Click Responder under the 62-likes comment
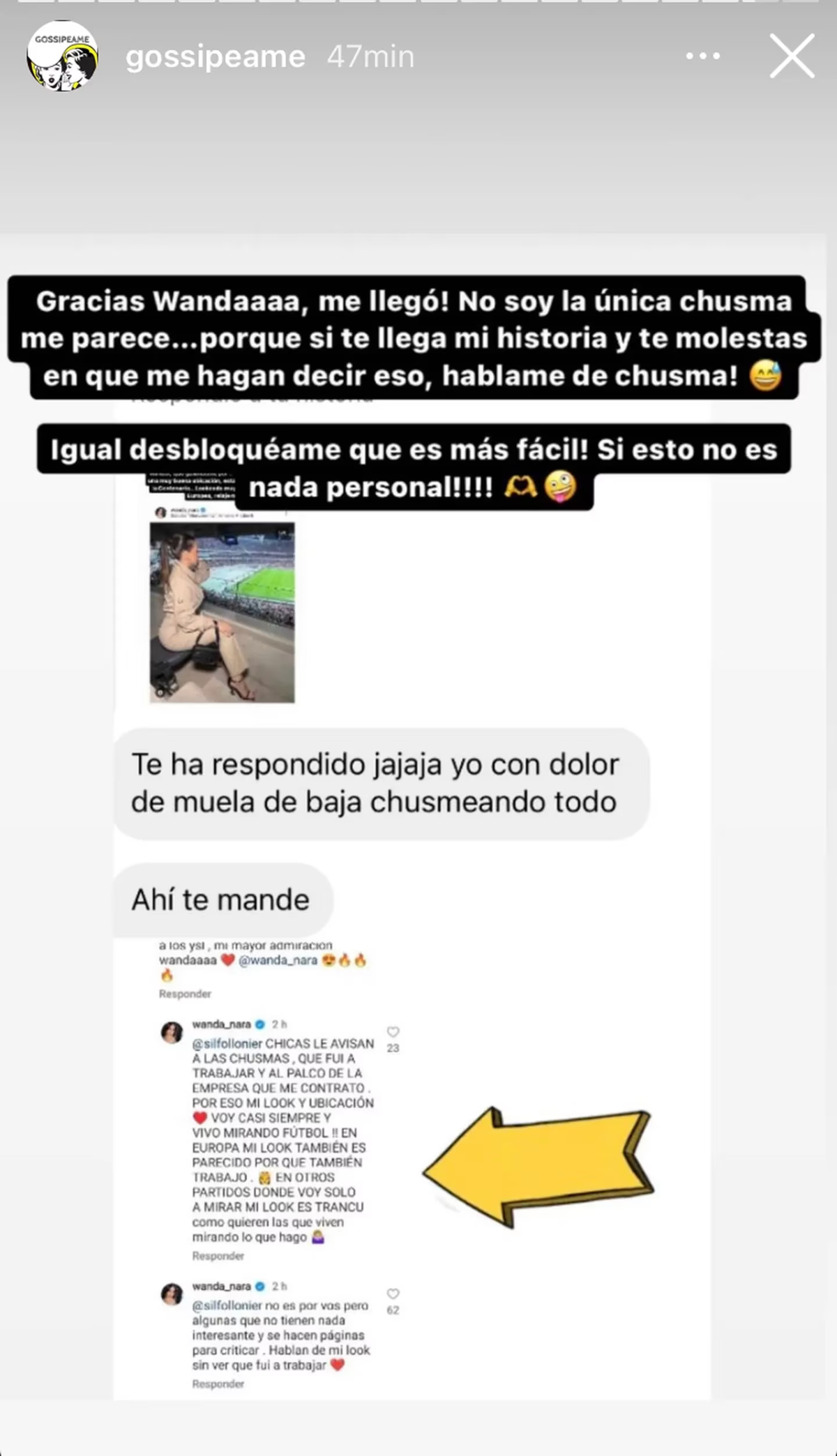The width and height of the screenshot is (837, 1456). (x=217, y=1383)
